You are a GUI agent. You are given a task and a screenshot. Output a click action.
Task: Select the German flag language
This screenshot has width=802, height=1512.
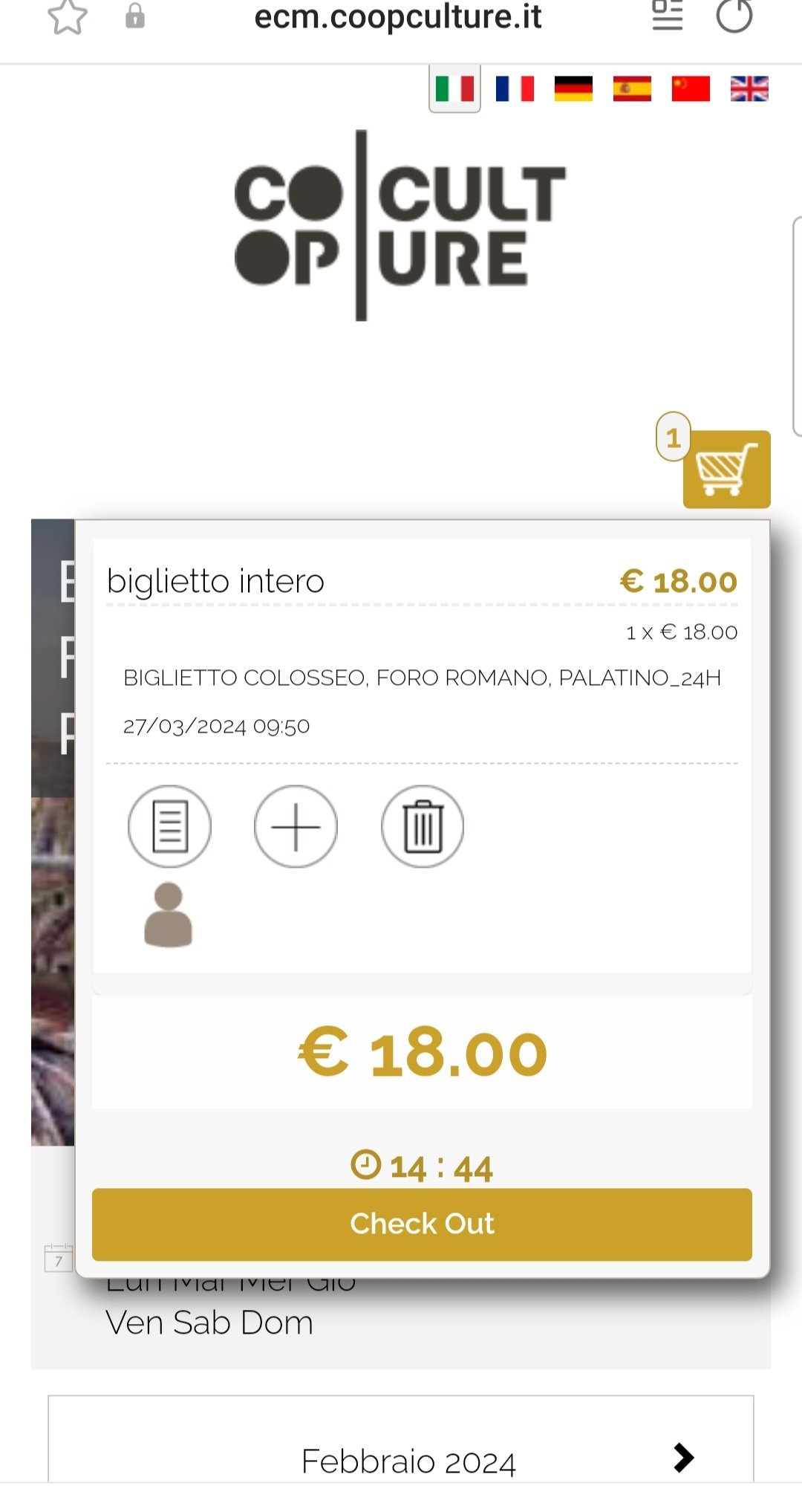(x=573, y=88)
